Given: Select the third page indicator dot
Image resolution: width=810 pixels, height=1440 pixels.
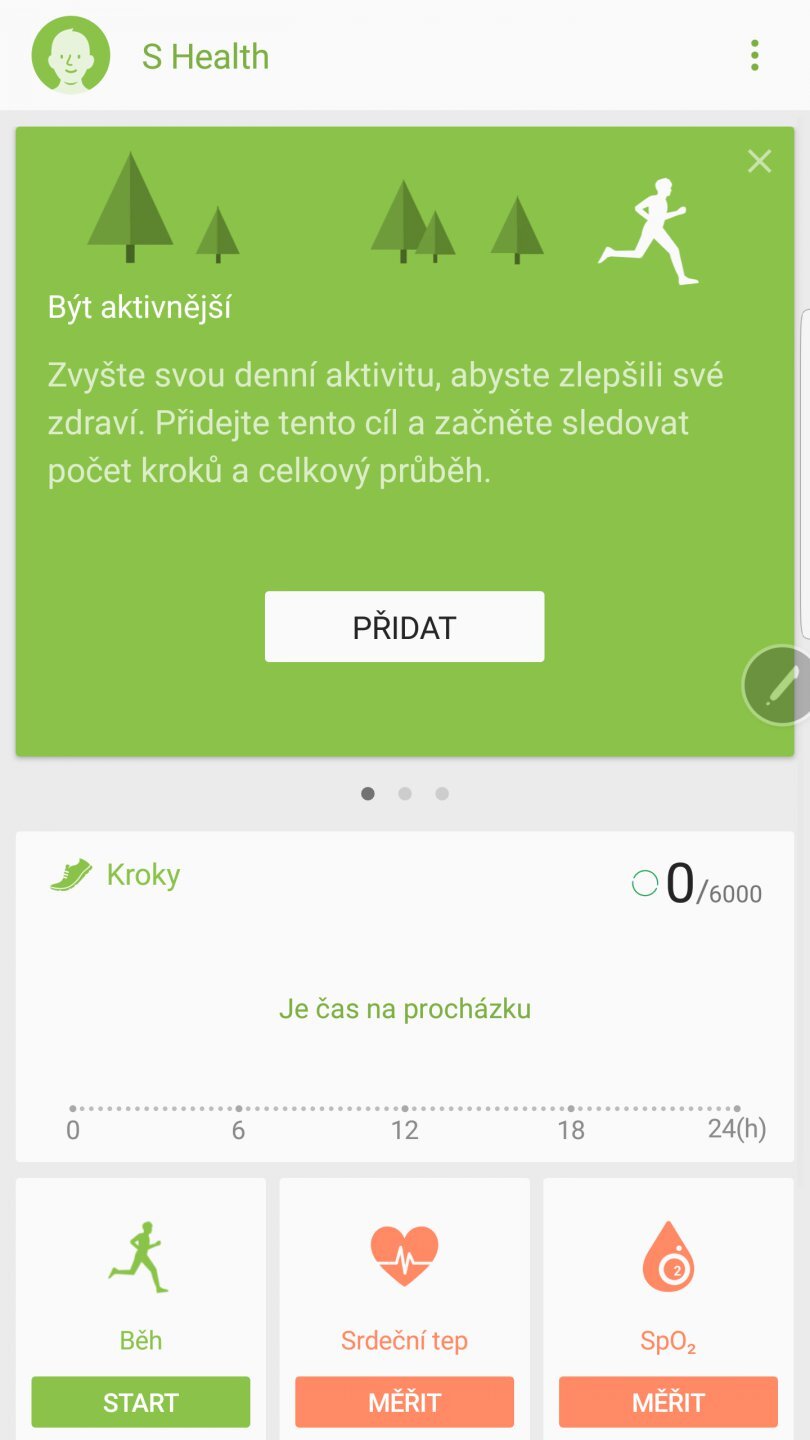Looking at the screenshot, I should click(x=441, y=793).
